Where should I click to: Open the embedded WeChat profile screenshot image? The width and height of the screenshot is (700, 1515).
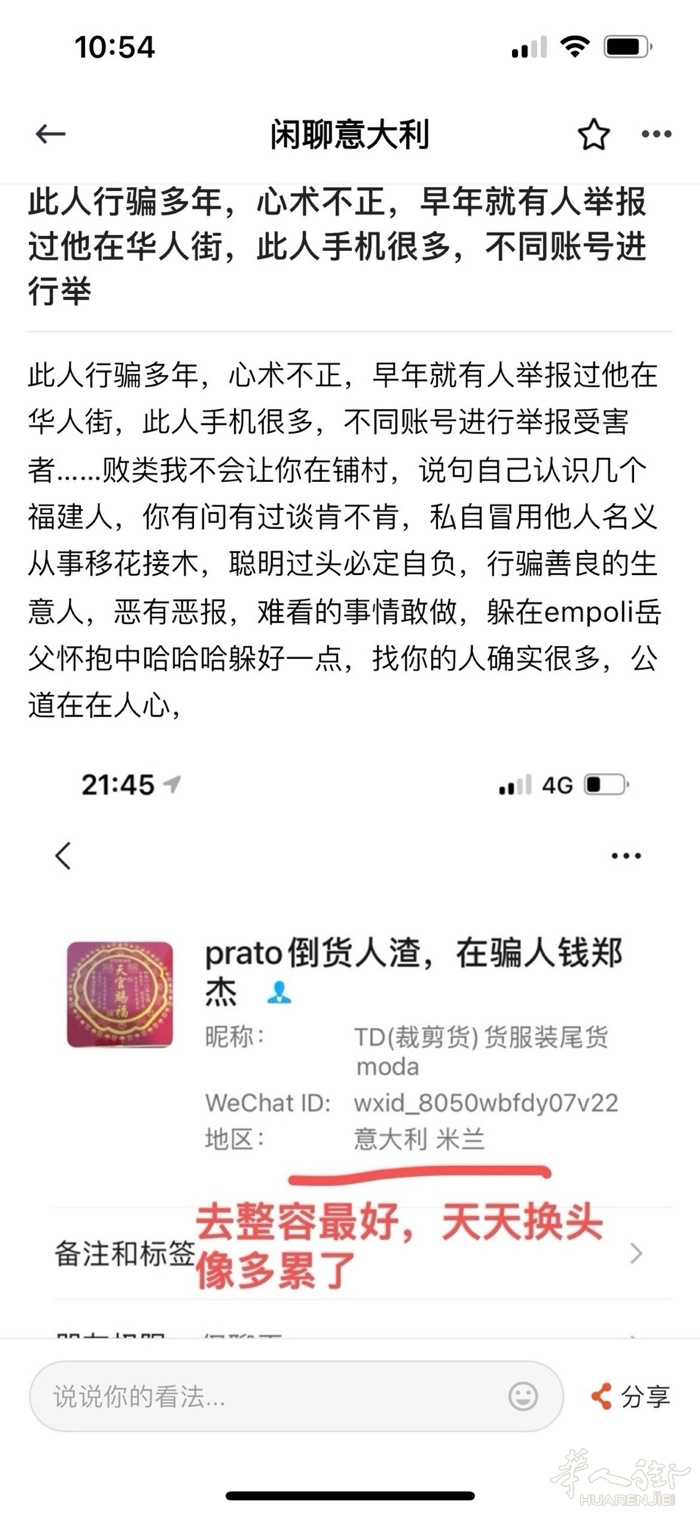coord(350,1040)
